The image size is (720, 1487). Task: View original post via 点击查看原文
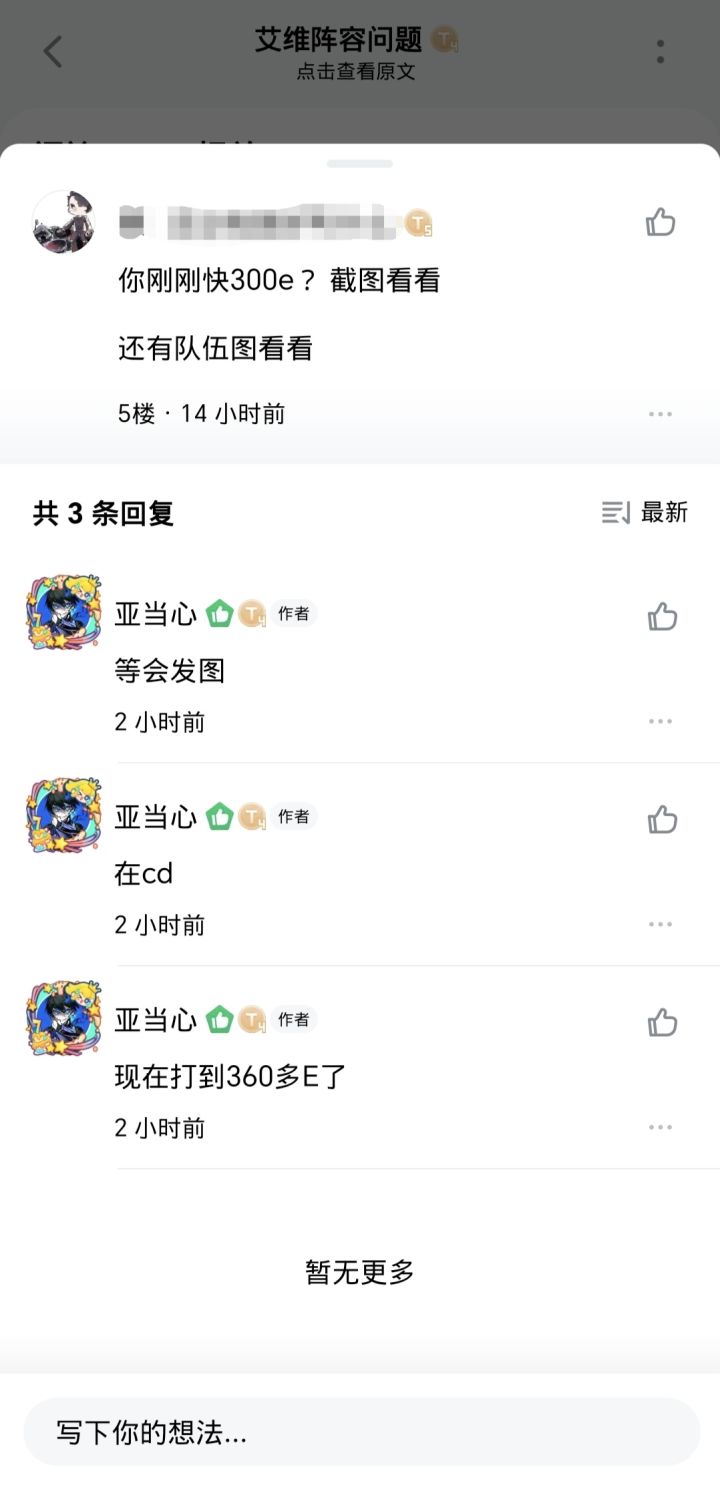(x=356, y=72)
